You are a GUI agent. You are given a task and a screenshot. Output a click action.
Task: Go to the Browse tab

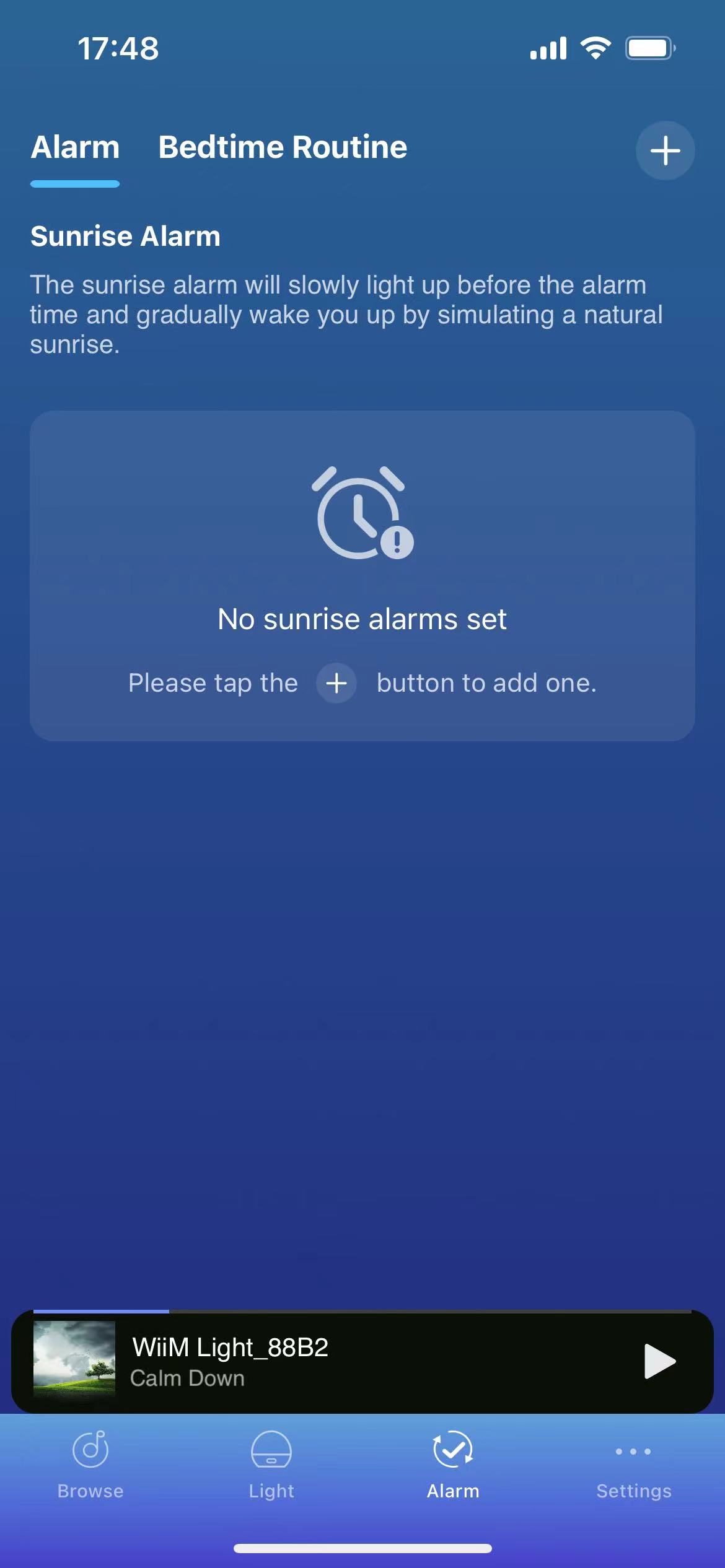click(90, 1465)
